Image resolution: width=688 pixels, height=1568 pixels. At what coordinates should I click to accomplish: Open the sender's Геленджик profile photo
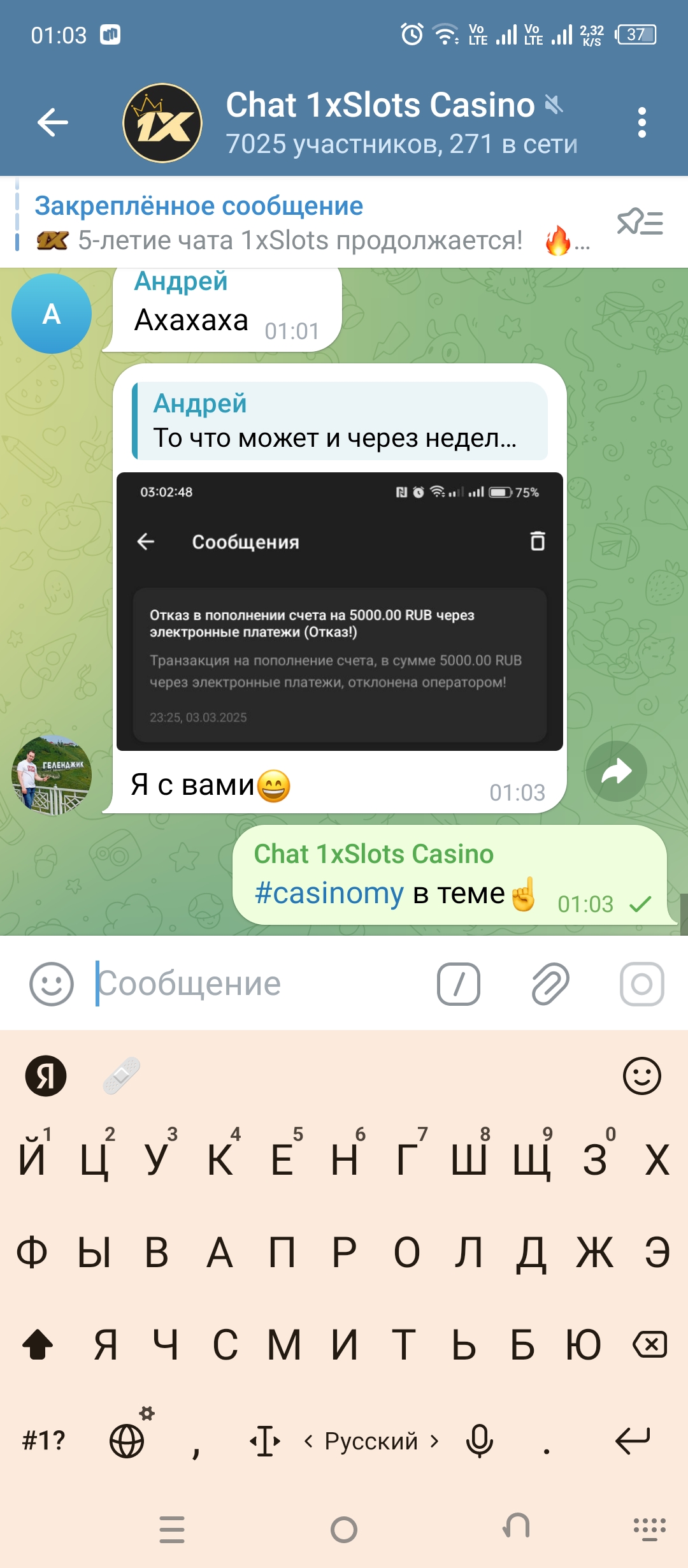(52, 775)
